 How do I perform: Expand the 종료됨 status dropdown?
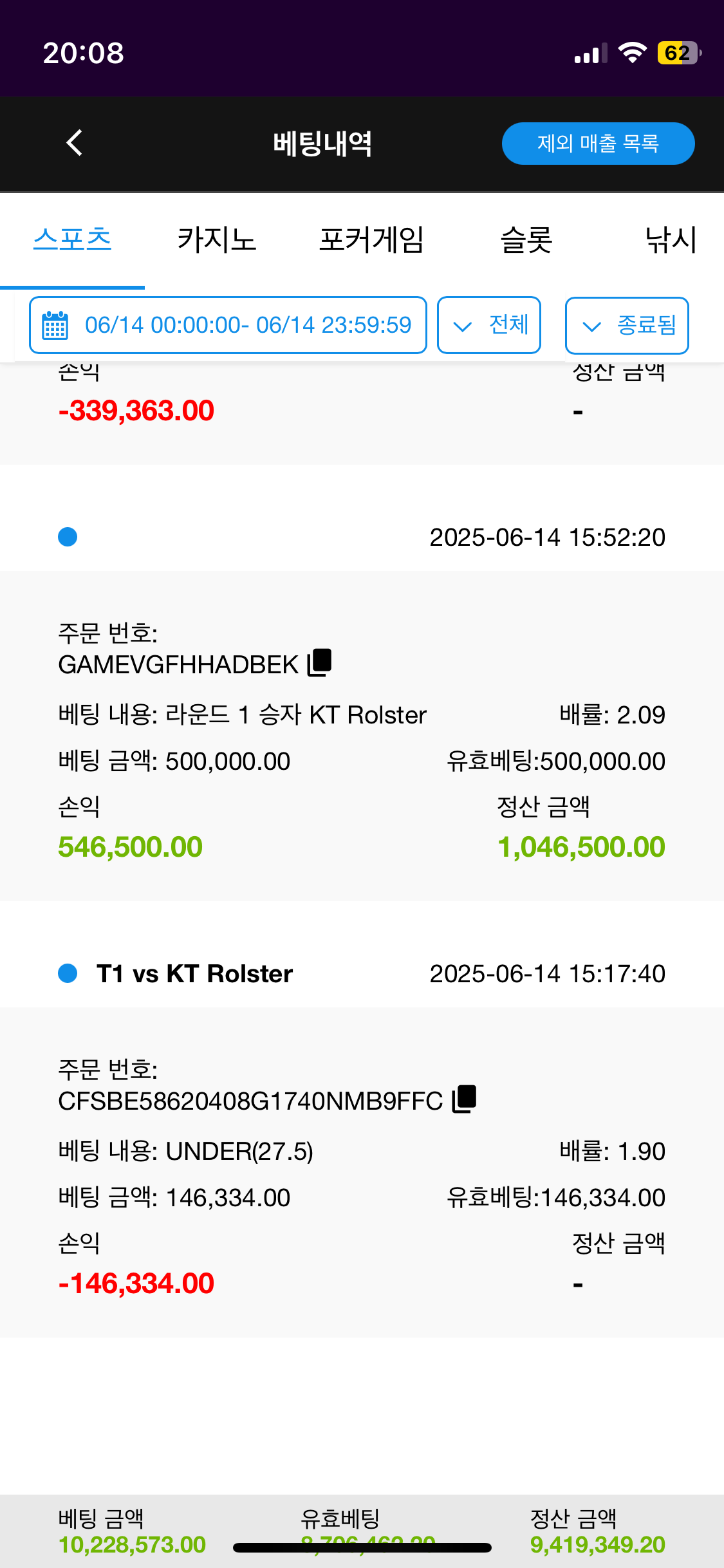627,325
